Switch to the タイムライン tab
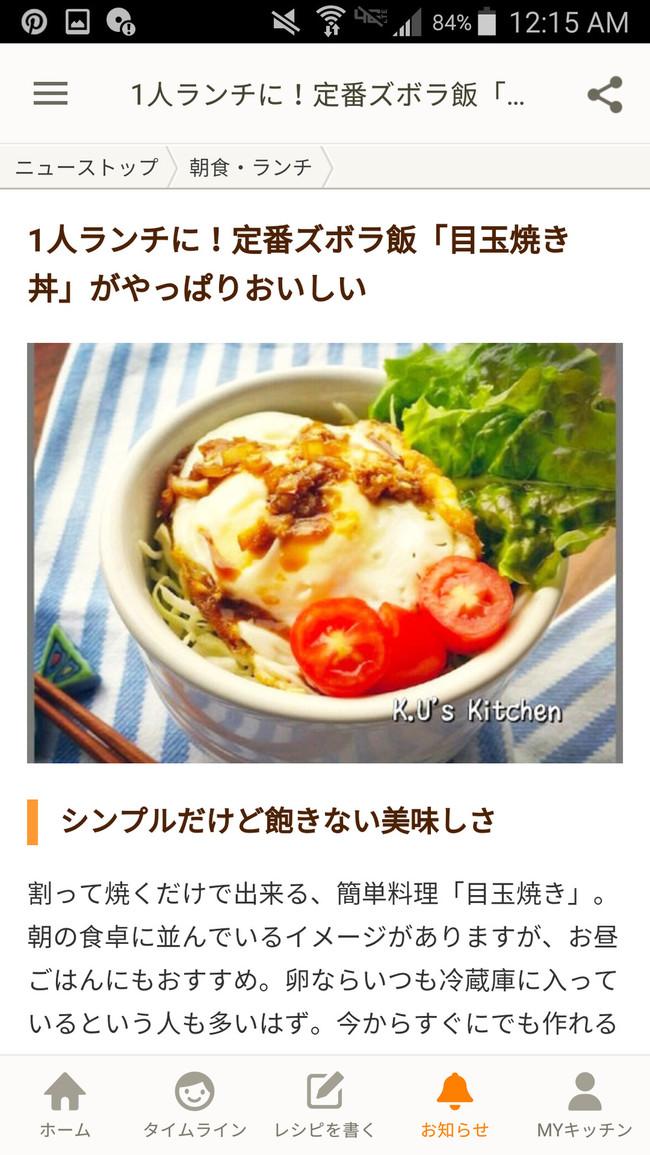 tap(194, 1106)
